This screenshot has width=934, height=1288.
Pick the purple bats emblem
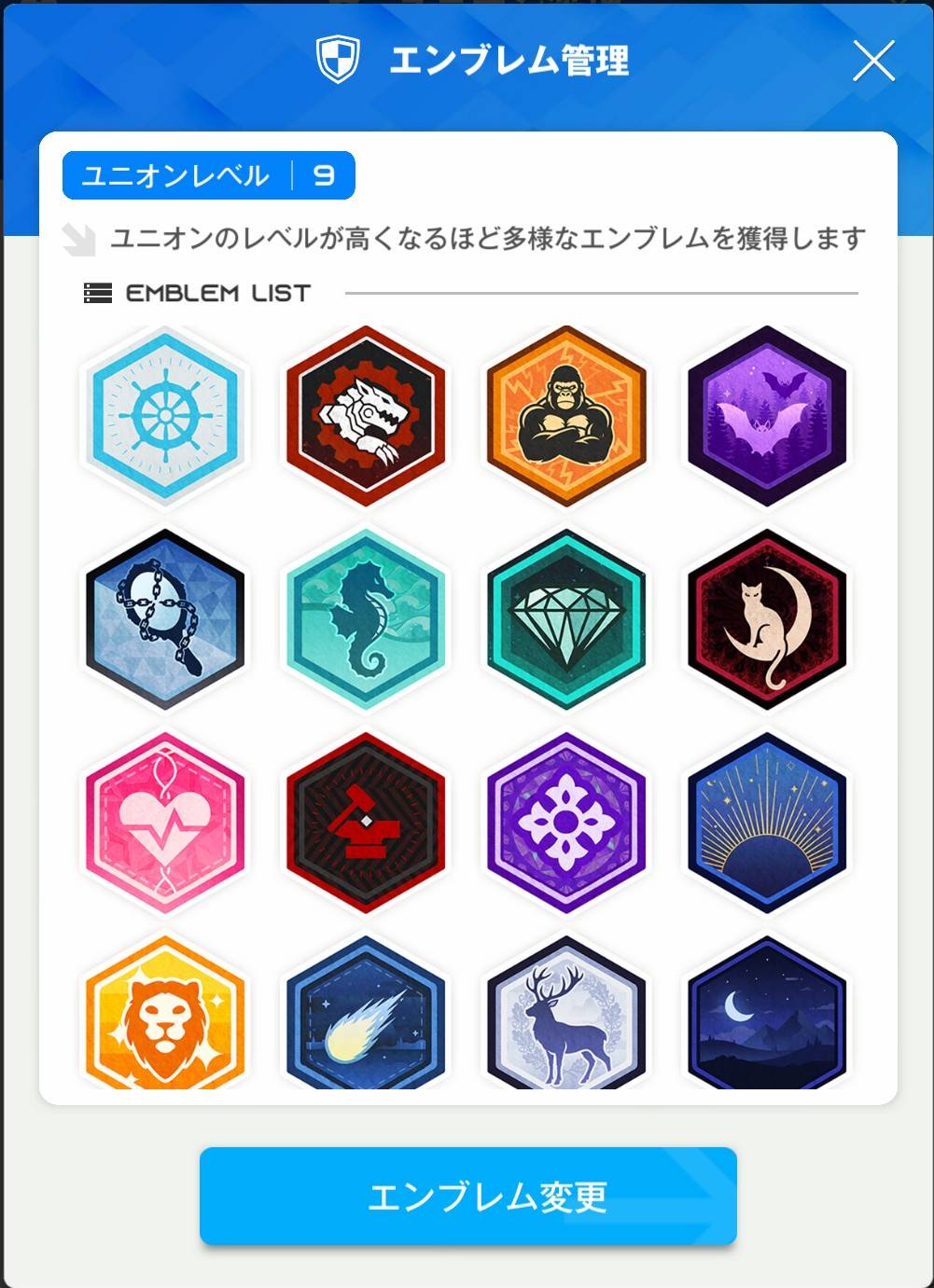(x=767, y=415)
